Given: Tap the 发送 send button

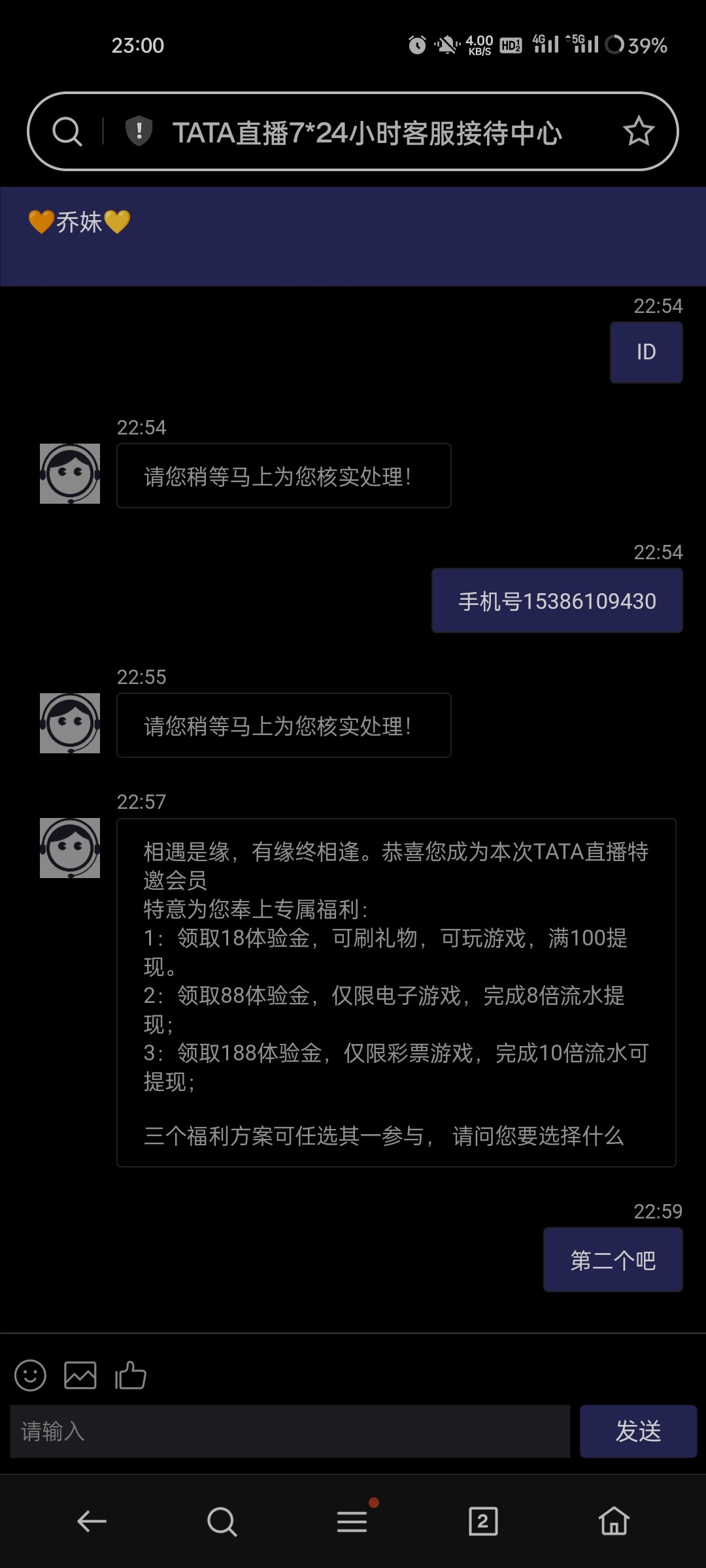Looking at the screenshot, I should 638,1431.
